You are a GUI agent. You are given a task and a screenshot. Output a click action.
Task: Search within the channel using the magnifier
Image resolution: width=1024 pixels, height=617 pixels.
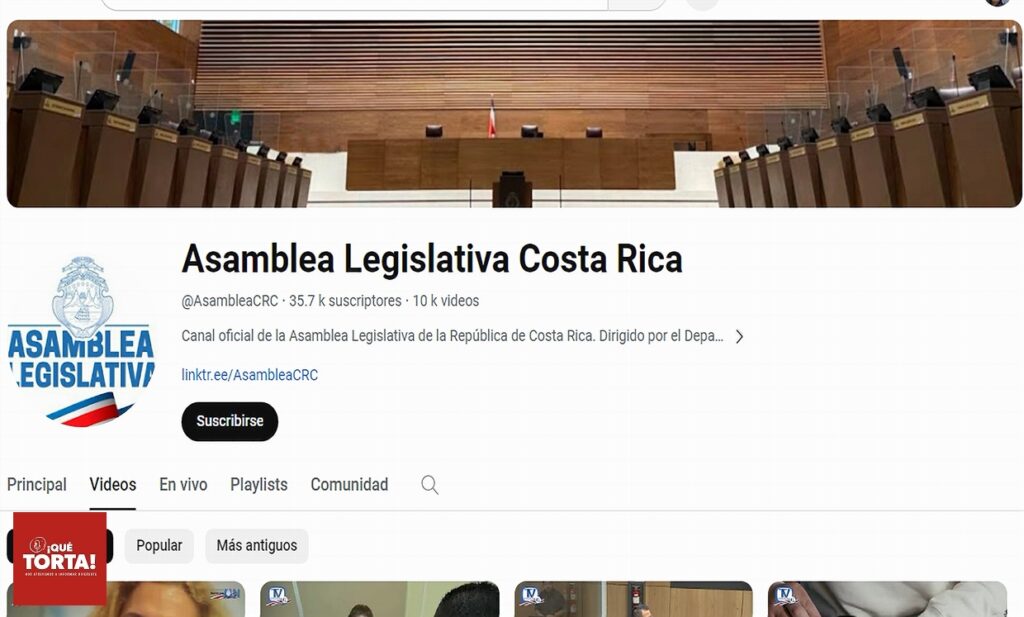point(429,485)
